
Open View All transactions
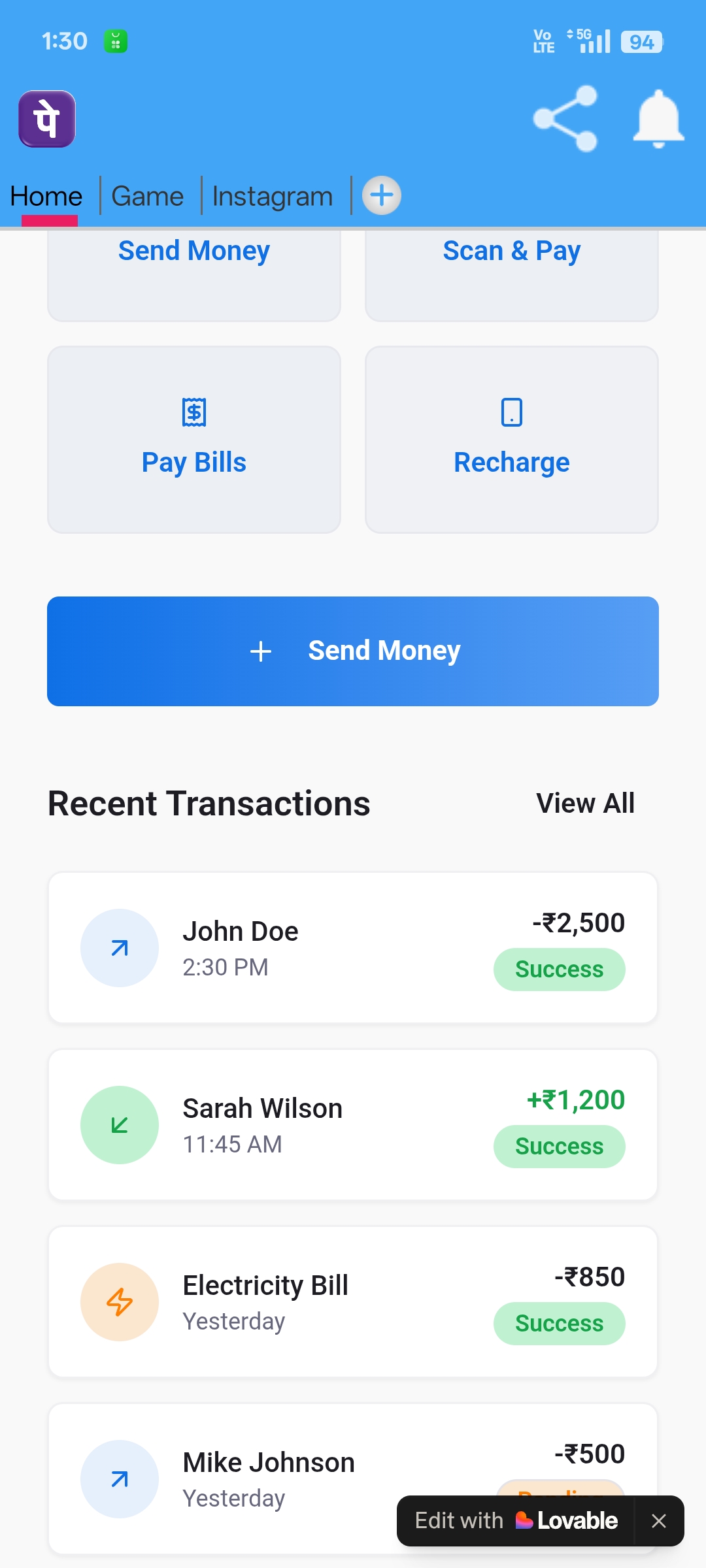pyautogui.click(x=585, y=803)
